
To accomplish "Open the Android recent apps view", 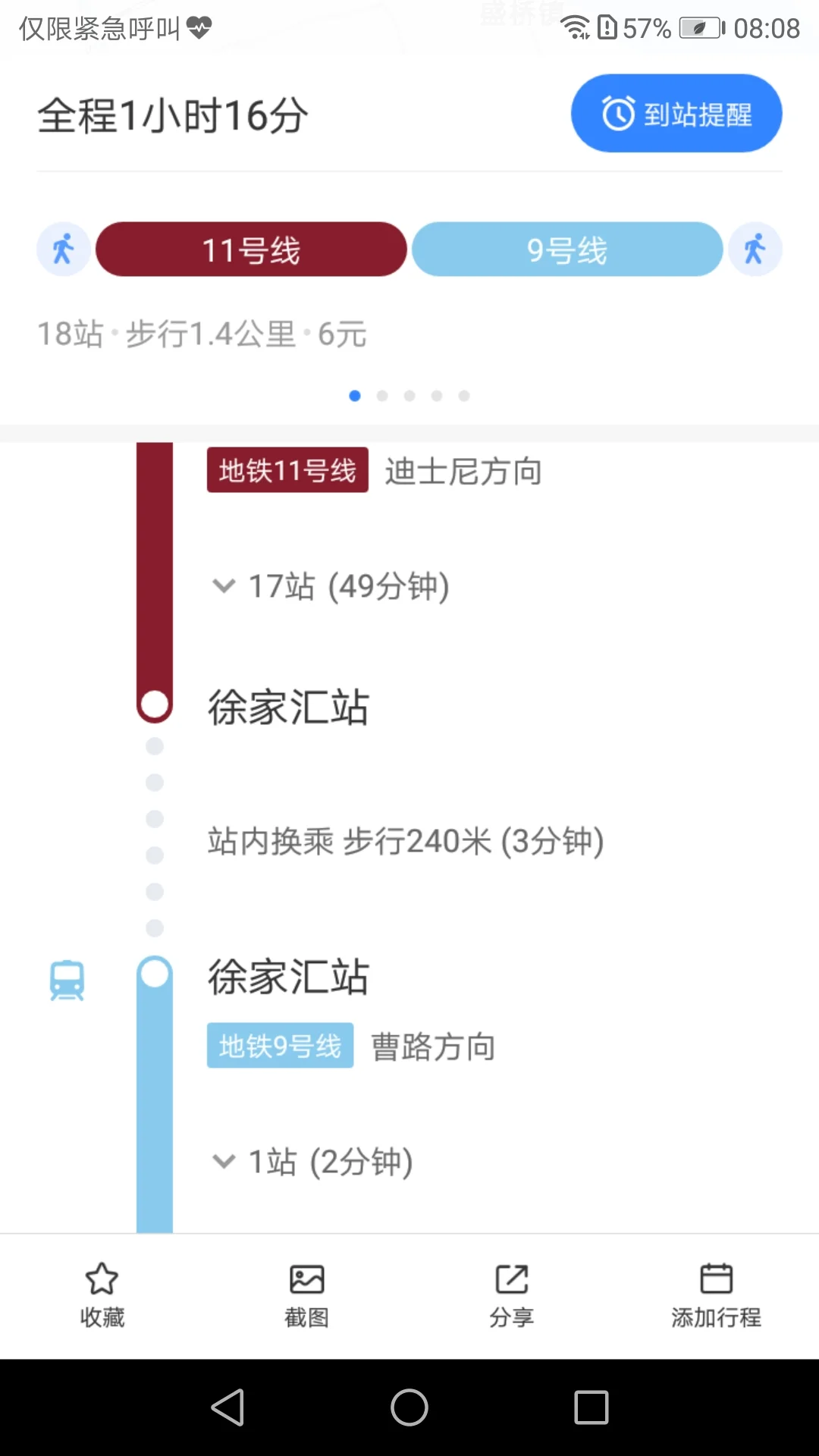I will pyautogui.click(x=591, y=1407).
